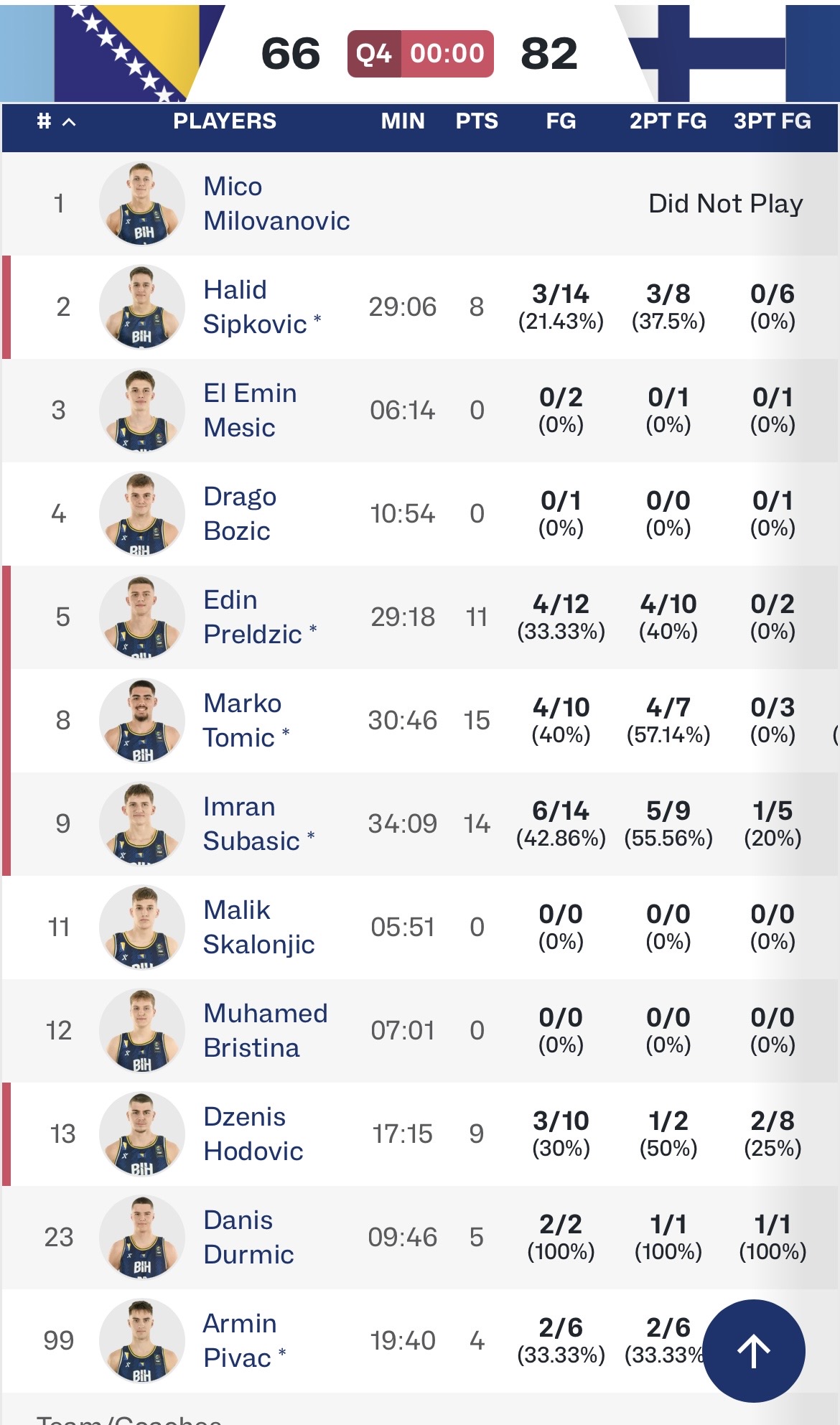The height and width of the screenshot is (1425, 840).
Task: View El Emin Mesic's profile
Action: pos(250,410)
